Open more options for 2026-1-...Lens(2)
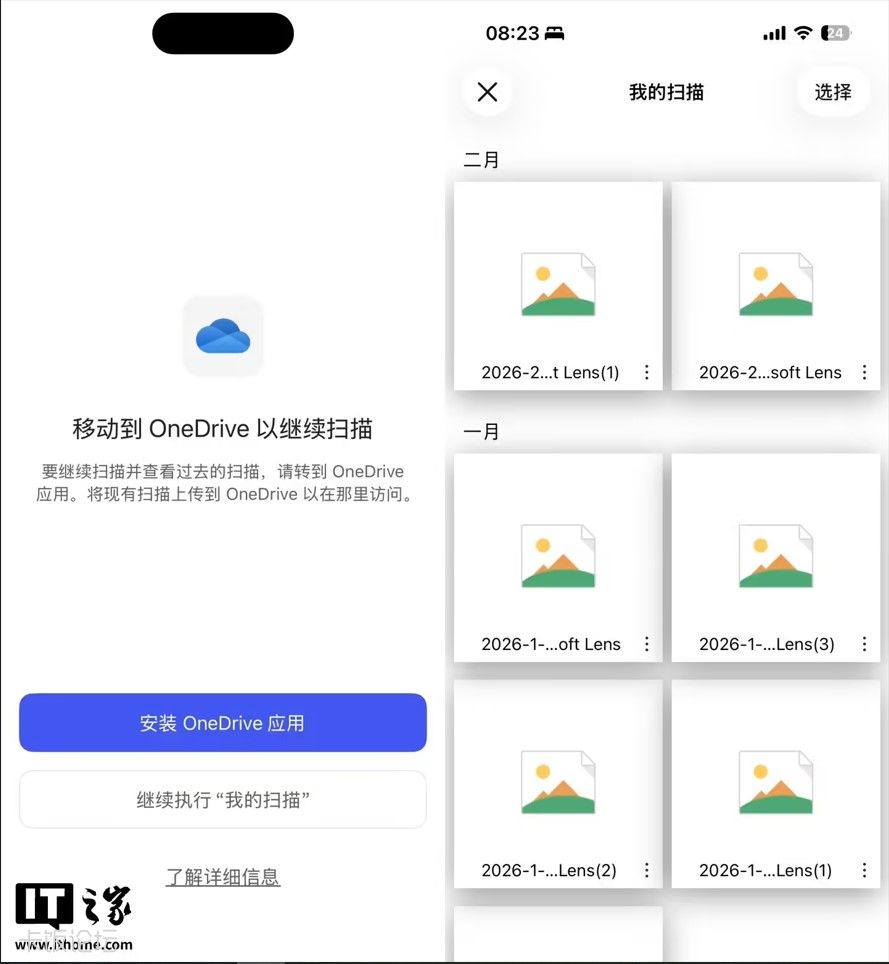This screenshot has width=889, height=964. 647,871
